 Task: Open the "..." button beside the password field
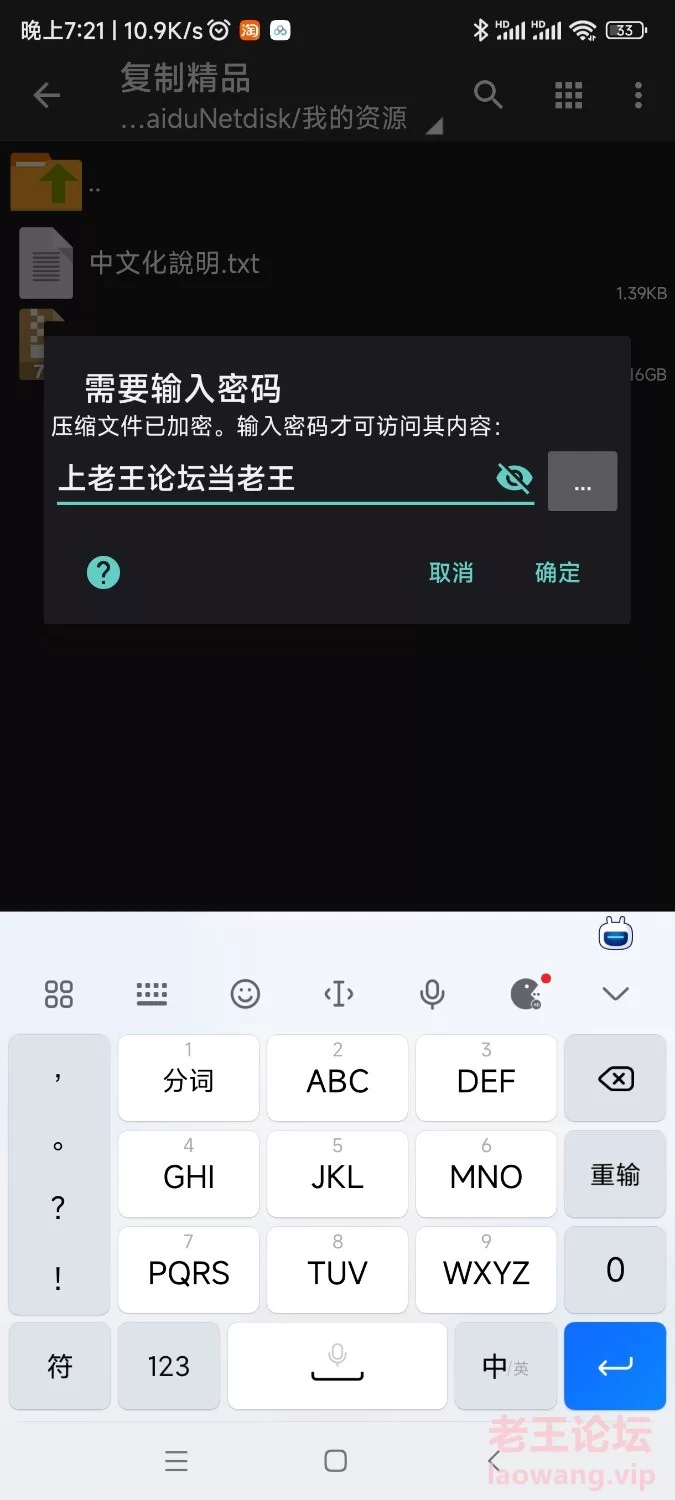click(x=582, y=481)
